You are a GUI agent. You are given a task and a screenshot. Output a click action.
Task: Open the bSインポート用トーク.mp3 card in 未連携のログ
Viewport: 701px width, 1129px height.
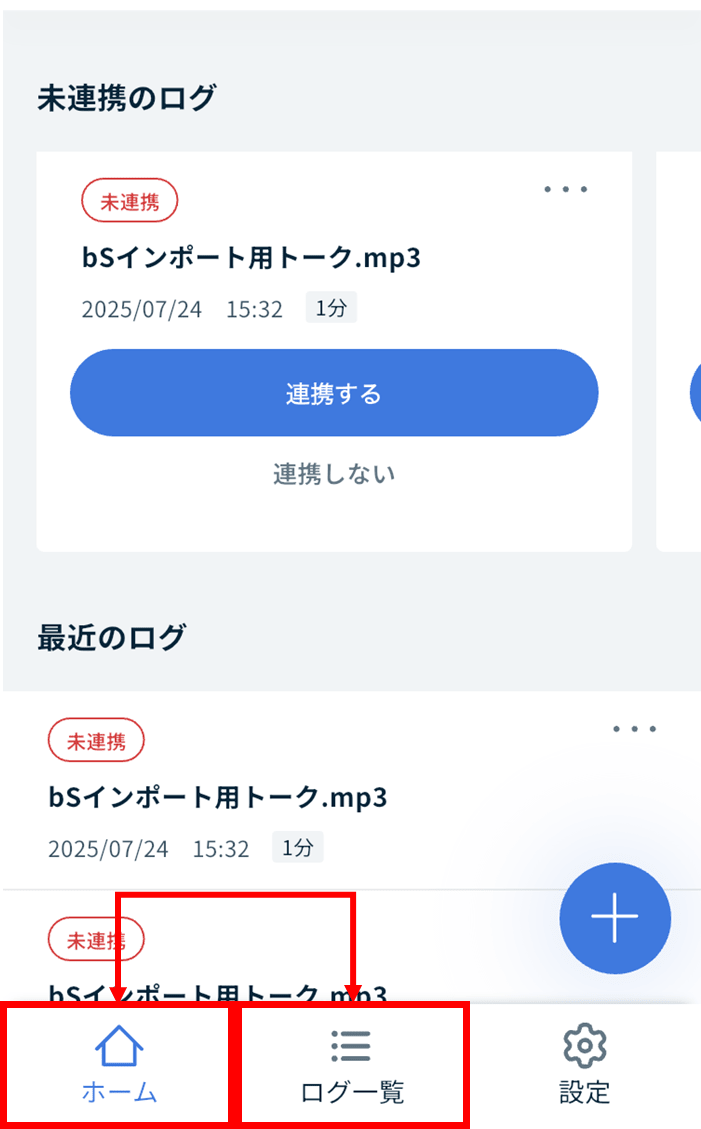click(x=251, y=258)
